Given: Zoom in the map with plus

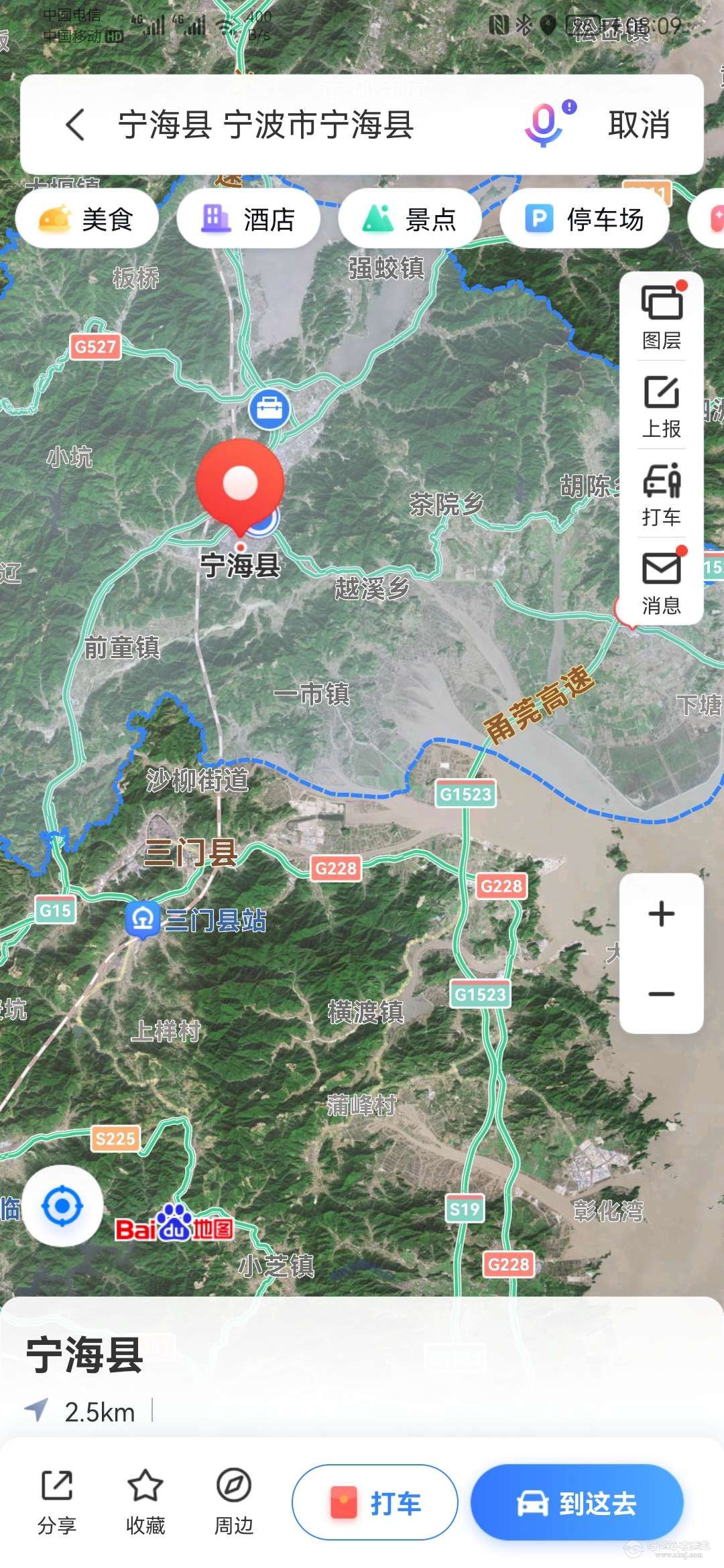Looking at the screenshot, I should point(662,914).
